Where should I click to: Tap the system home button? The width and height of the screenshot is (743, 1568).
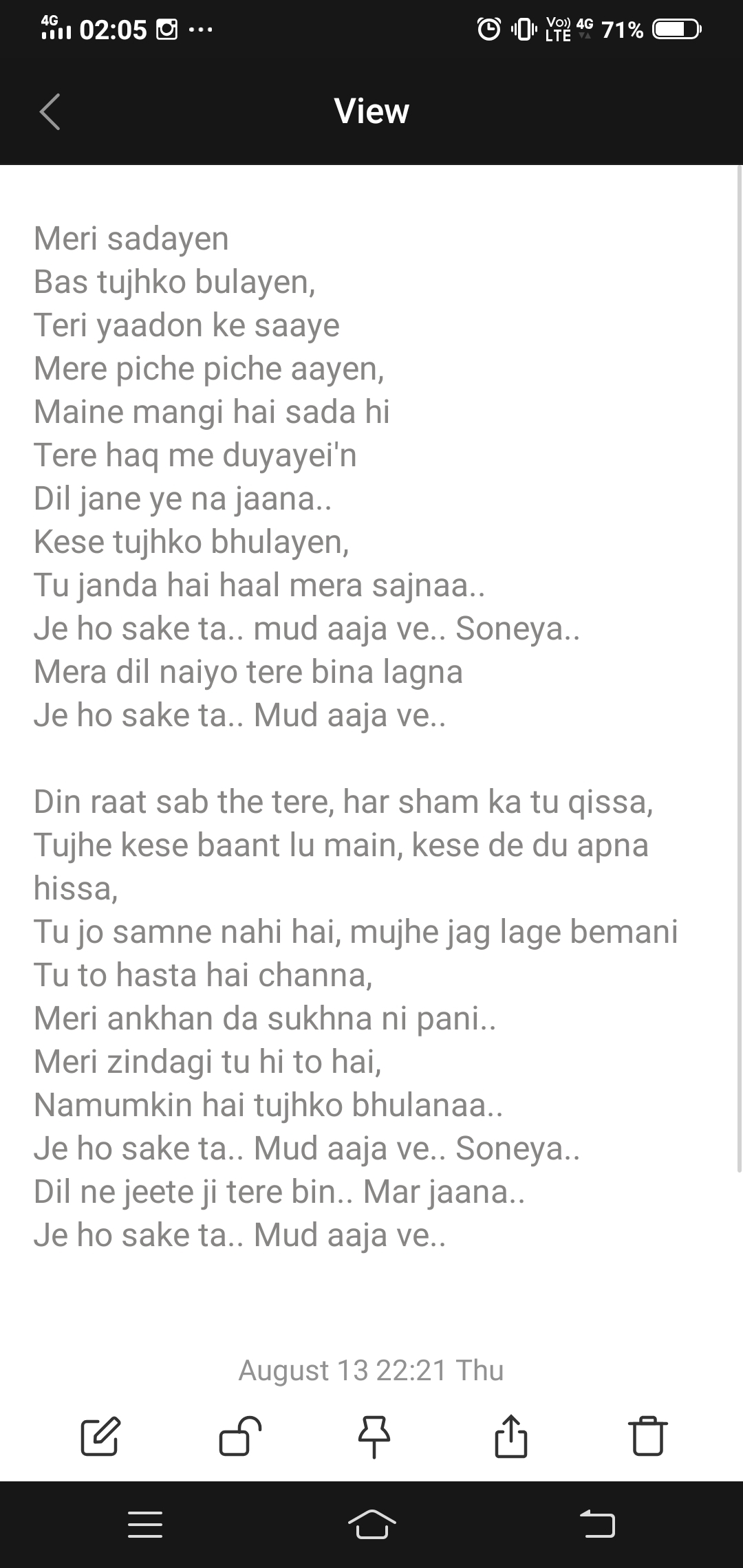coord(371,1524)
